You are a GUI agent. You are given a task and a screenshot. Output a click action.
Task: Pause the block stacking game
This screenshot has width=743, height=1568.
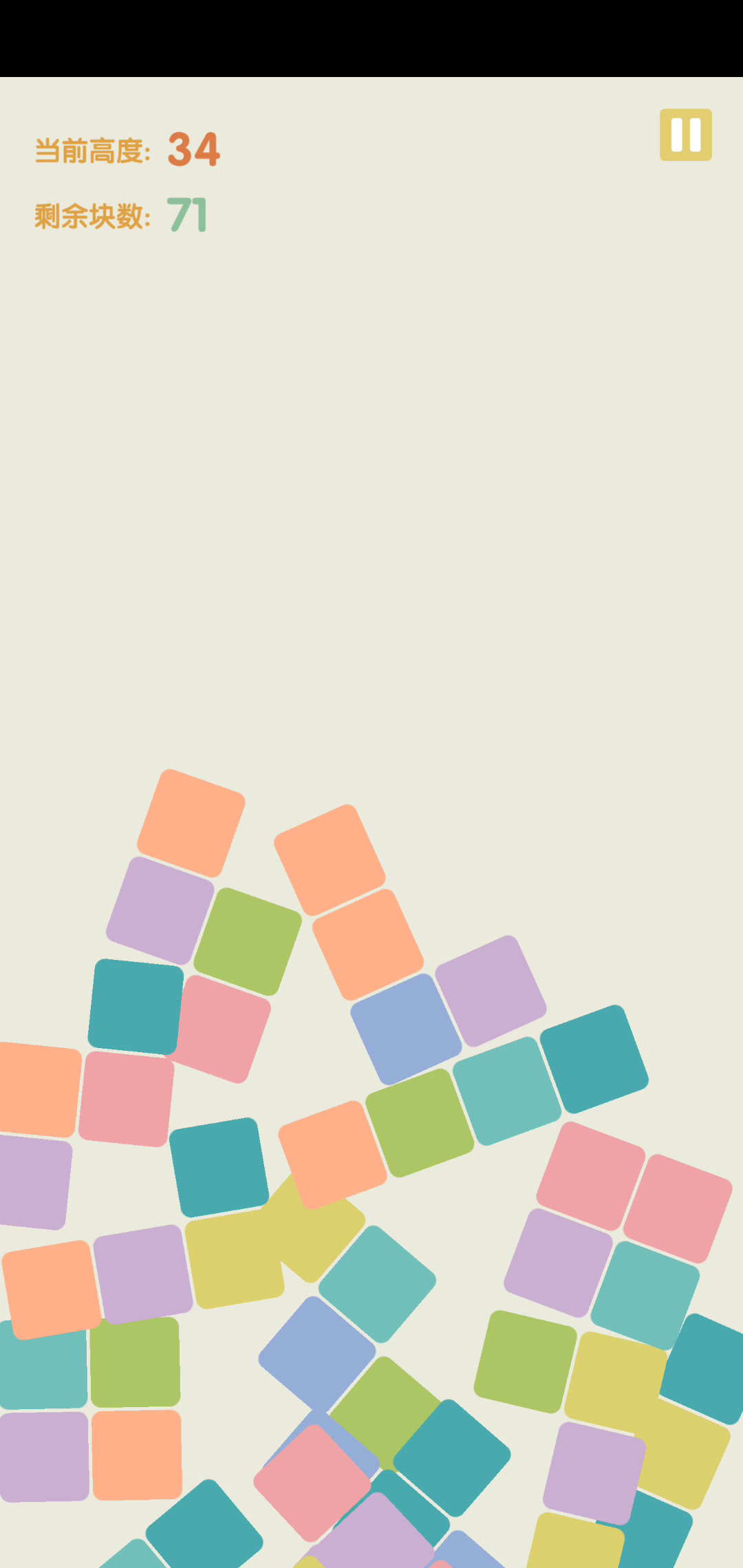686,135
